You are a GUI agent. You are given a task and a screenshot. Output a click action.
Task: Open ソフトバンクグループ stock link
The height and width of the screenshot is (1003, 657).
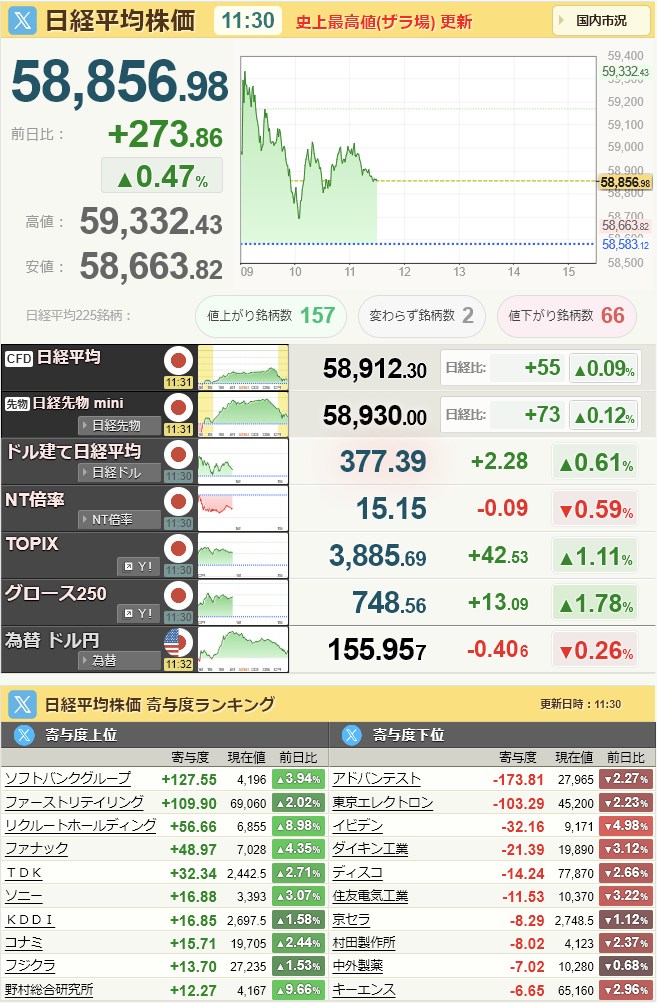click(x=68, y=778)
